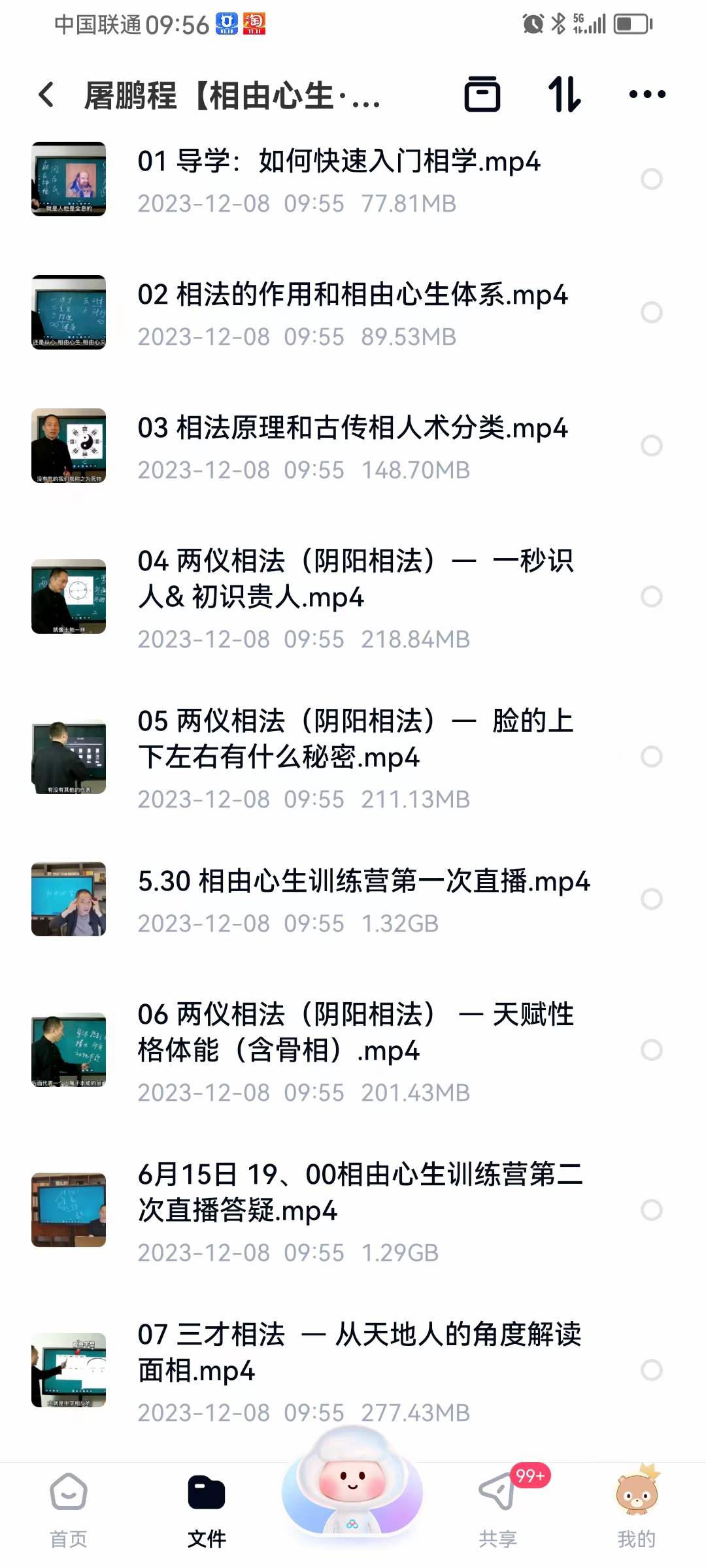Select the 02 相法的作用和相由心生体系 file circle

[652, 312]
